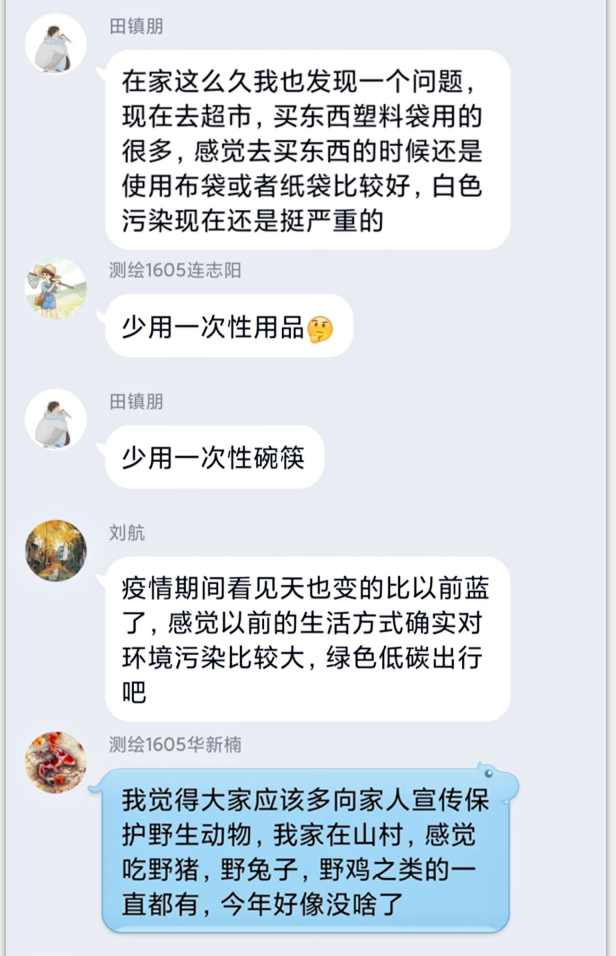The image size is (616, 956).
Task: Open 刘航's profile avatar
Action: click(x=56, y=551)
